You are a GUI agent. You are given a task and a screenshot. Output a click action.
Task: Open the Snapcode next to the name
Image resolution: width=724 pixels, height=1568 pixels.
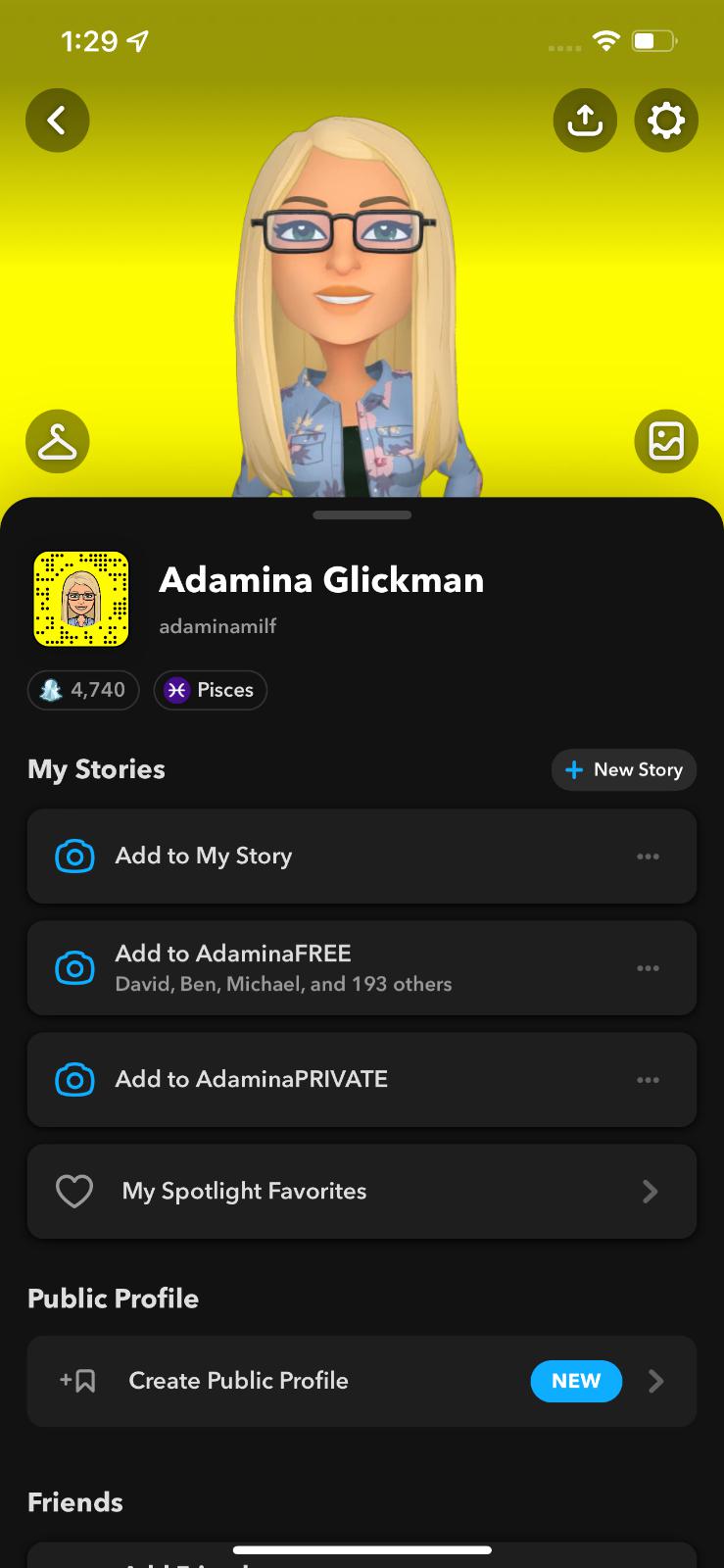tap(81, 599)
